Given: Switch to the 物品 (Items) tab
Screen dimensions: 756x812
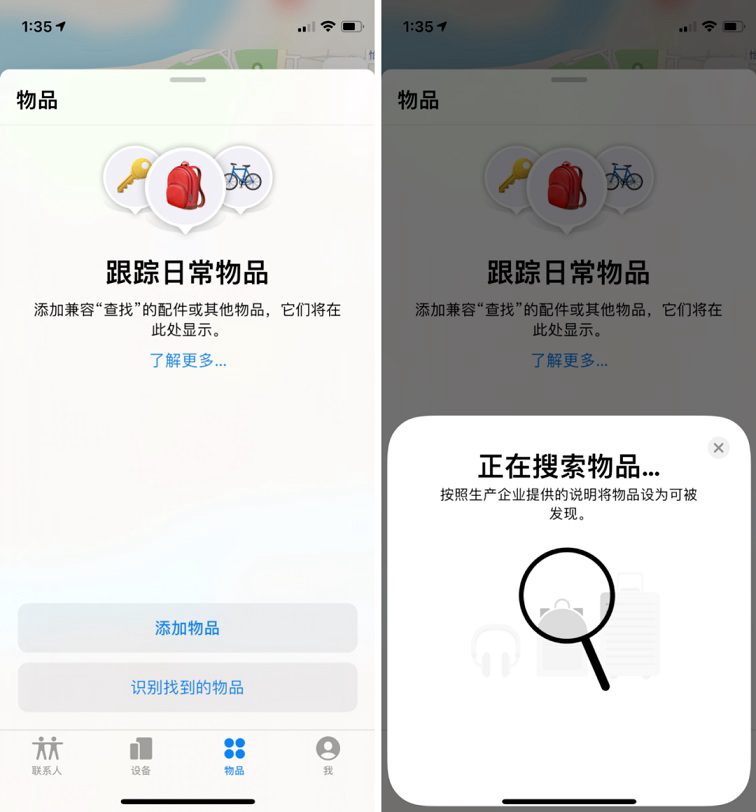Looking at the screenshot, I should [x=234, y=752].
